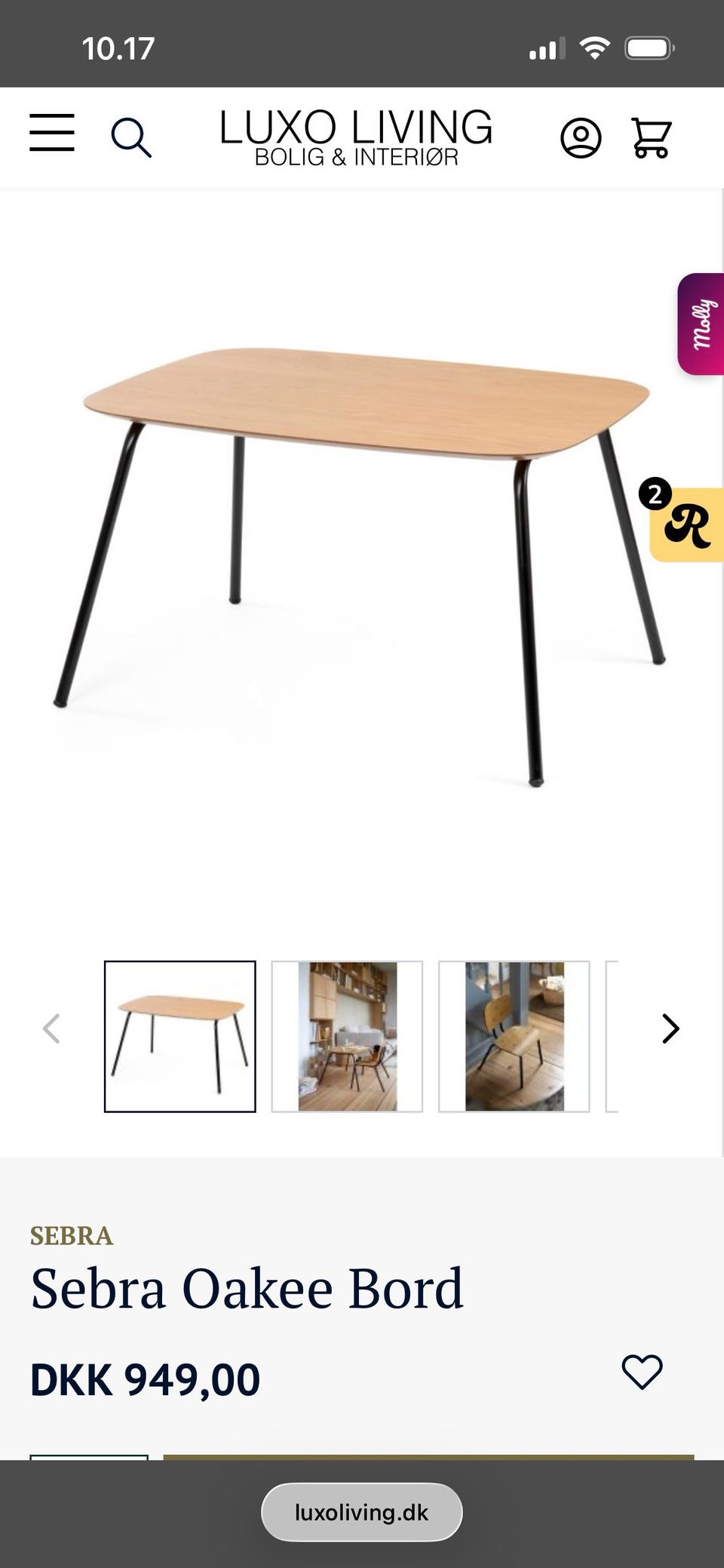Go back in thumbnail carousel with left arrow
724x1568 pixels.
click(x=51, y=1028)
